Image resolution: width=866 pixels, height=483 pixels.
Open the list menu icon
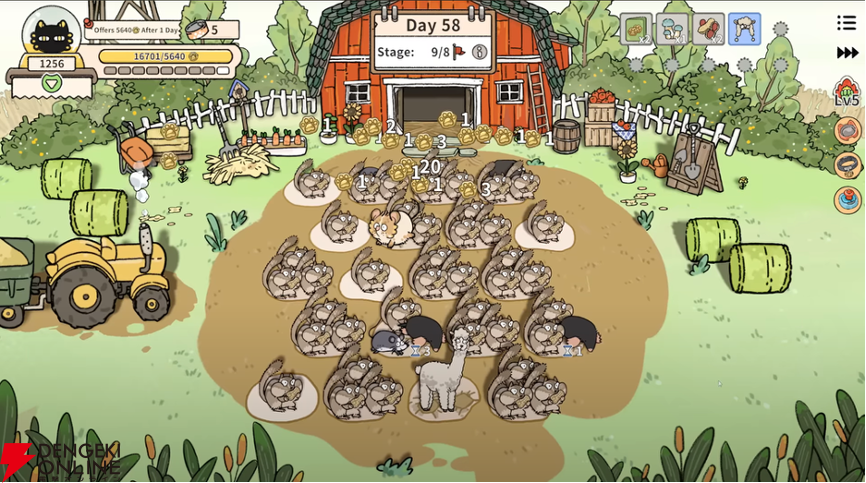point(846,22)
